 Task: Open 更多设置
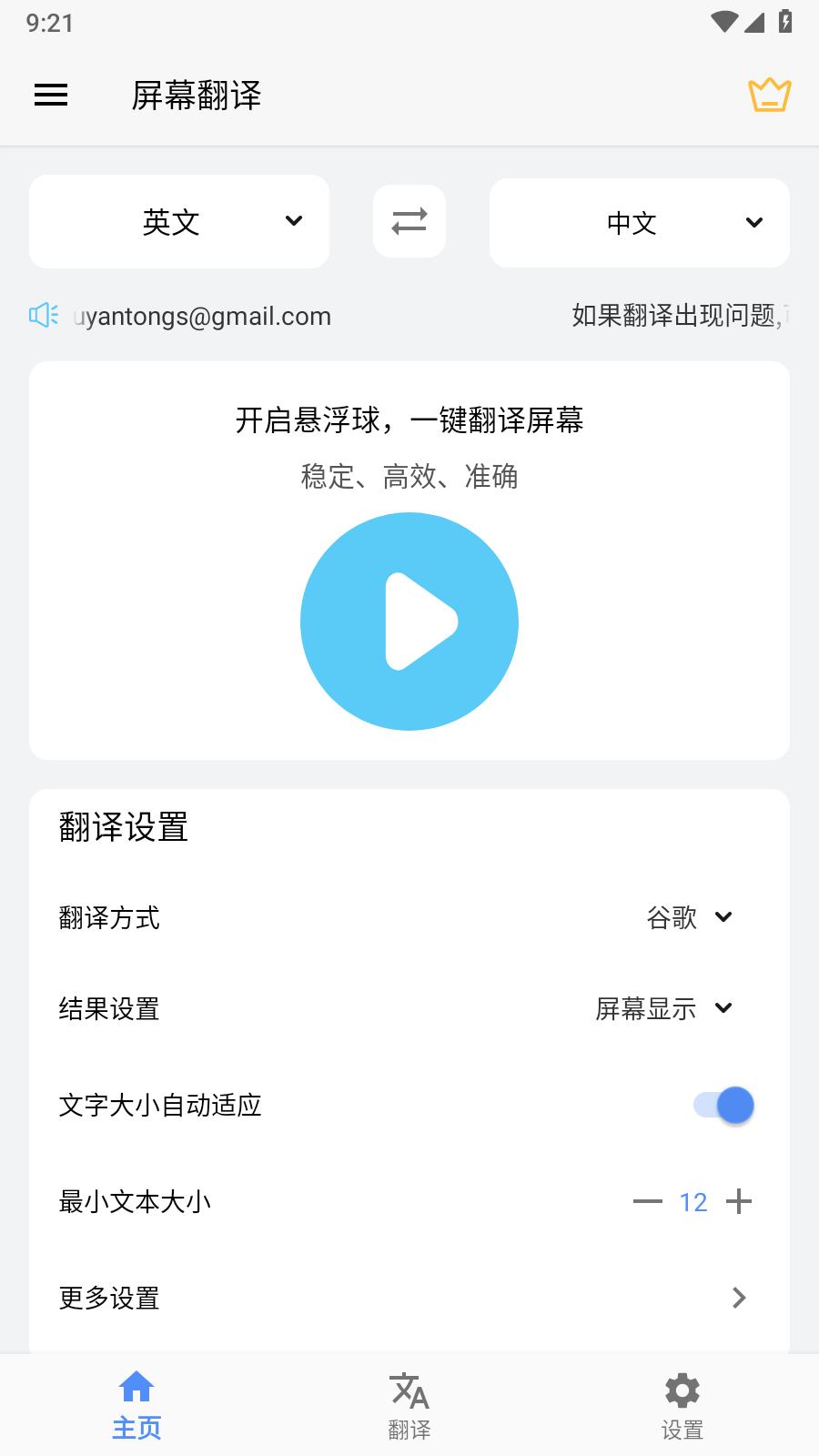(409, 1298)
